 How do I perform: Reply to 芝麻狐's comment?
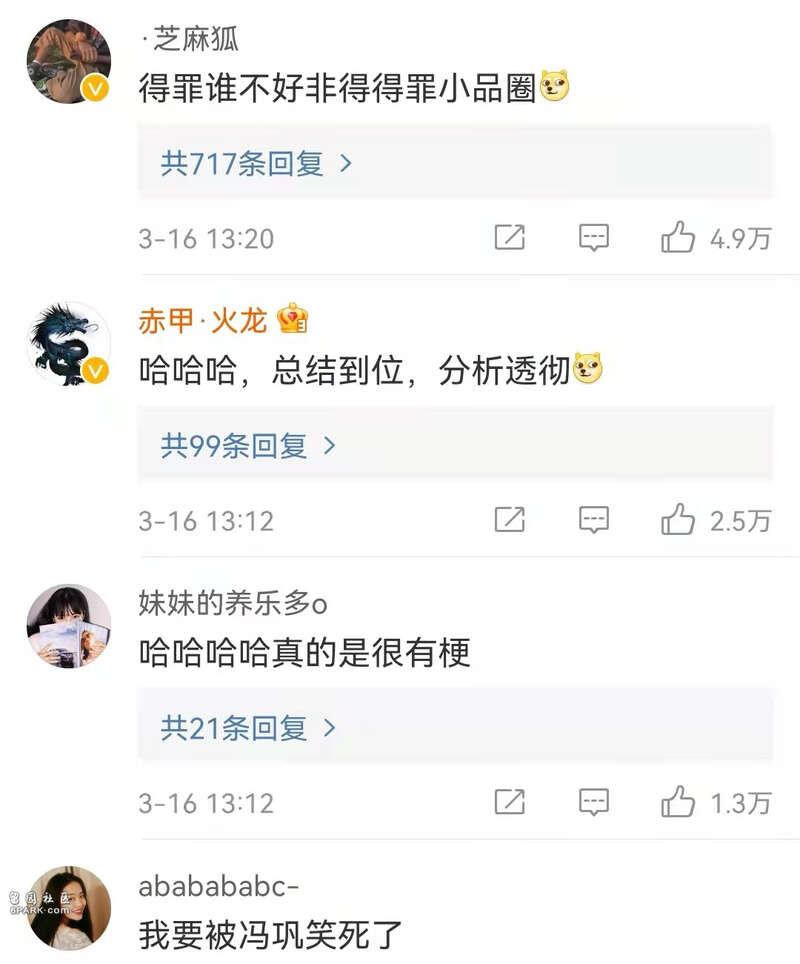coord(594,238)
